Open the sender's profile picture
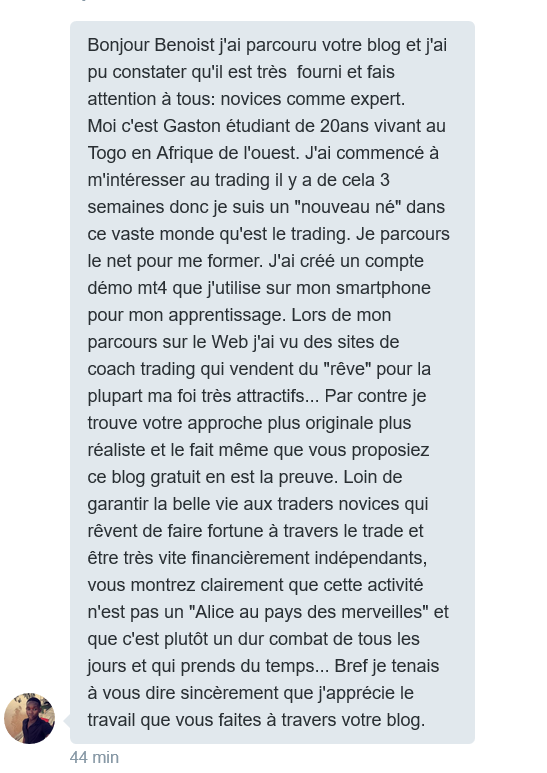 pos(30,718)
